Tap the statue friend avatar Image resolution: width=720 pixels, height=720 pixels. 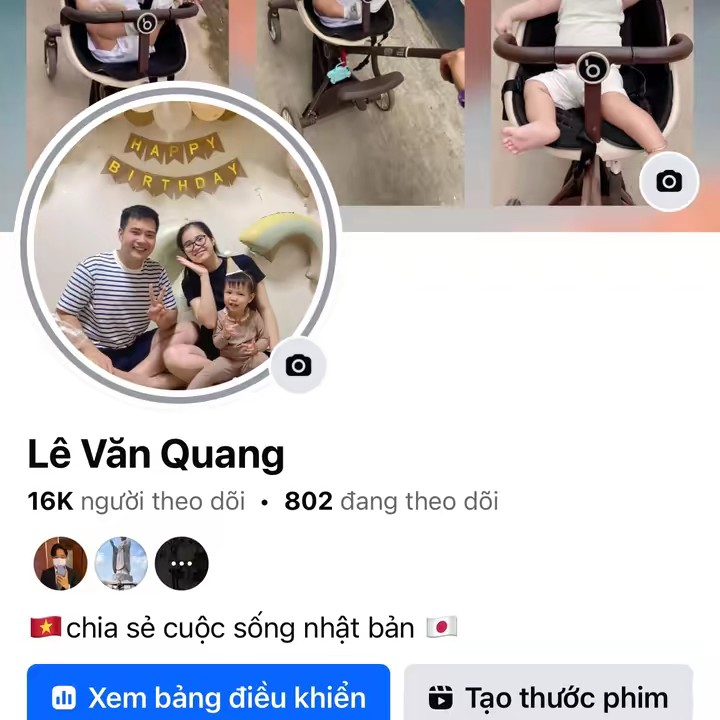121,564
